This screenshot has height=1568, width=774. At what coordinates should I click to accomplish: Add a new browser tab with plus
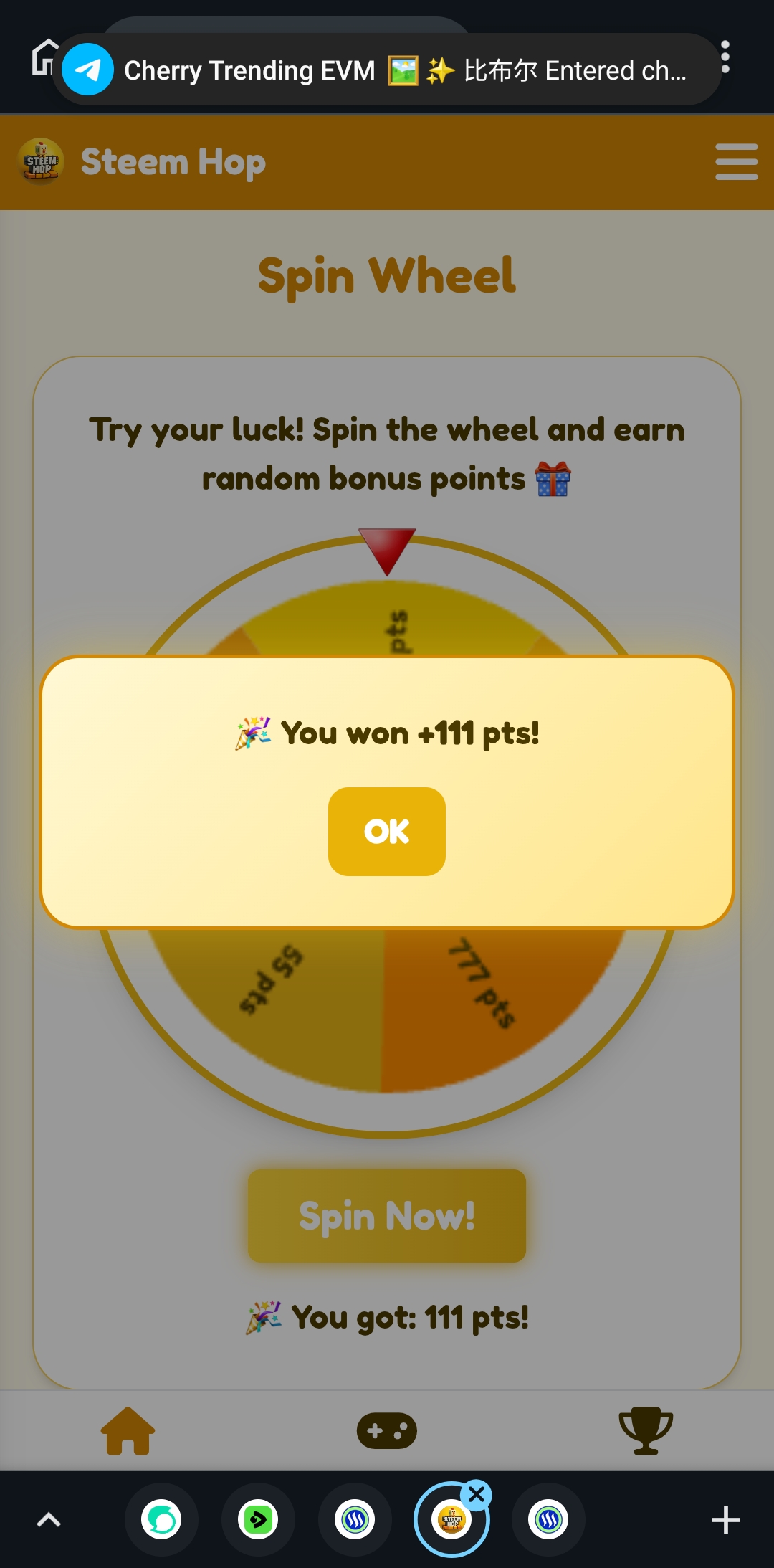pyautogui.click(x=725, y=1520)
